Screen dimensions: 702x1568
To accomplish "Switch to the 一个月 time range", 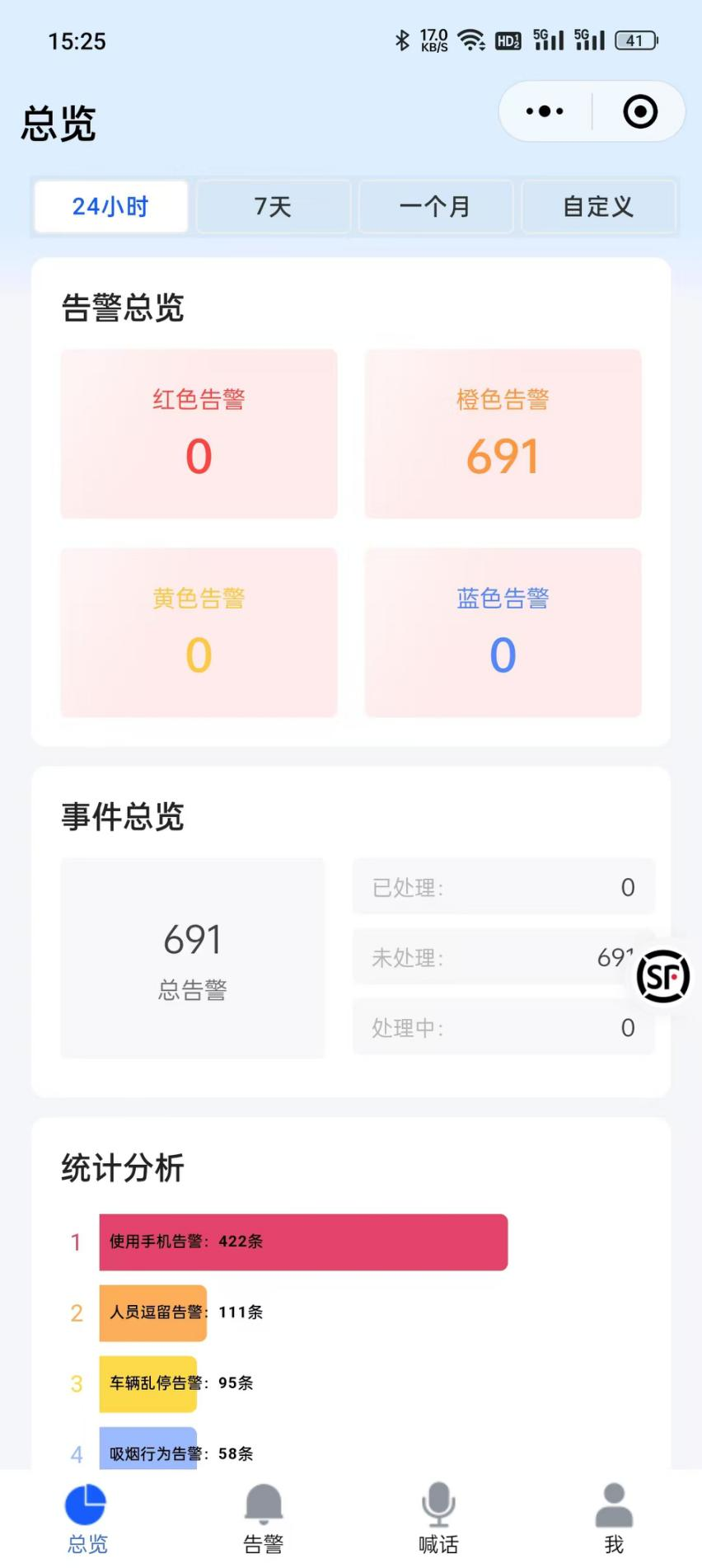I will 435,206.
